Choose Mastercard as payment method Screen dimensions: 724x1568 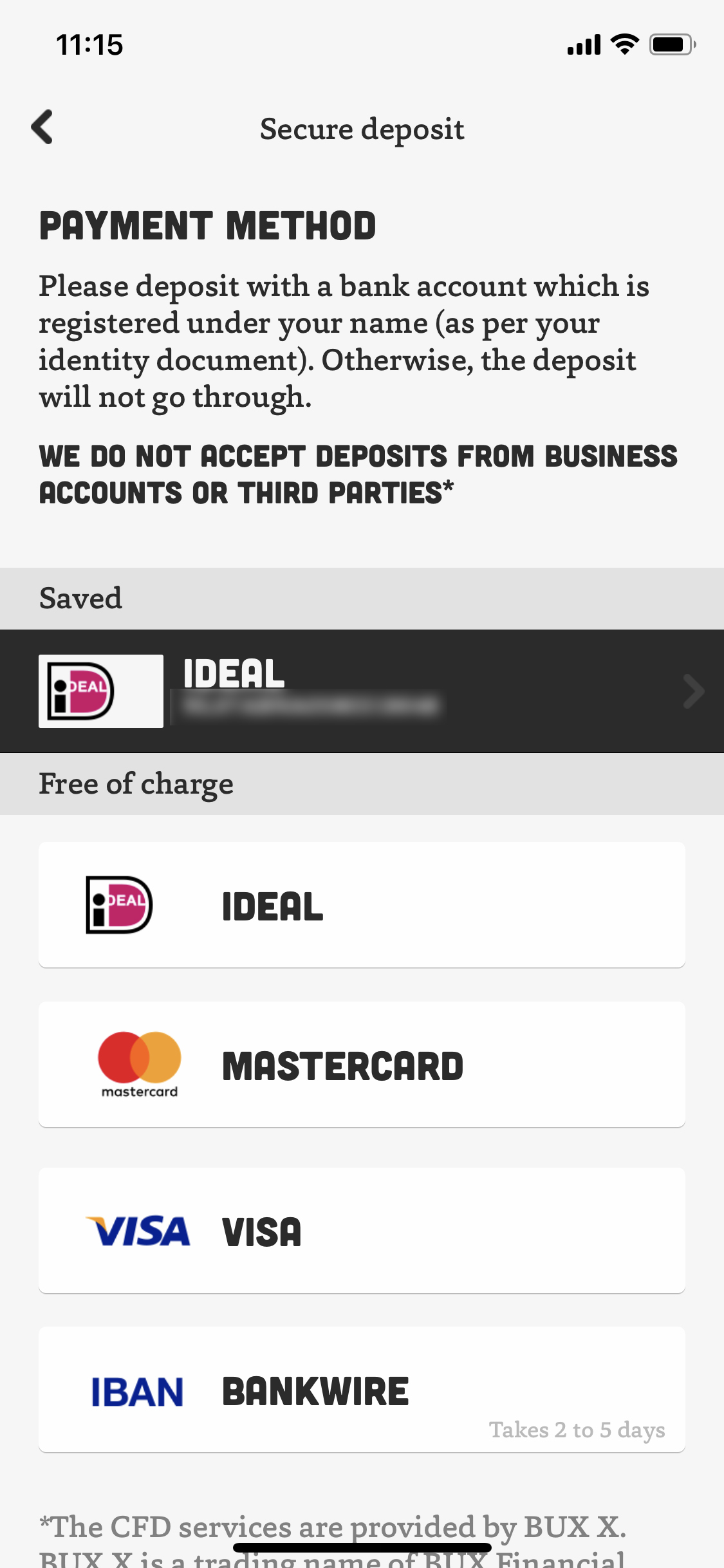362,1064
